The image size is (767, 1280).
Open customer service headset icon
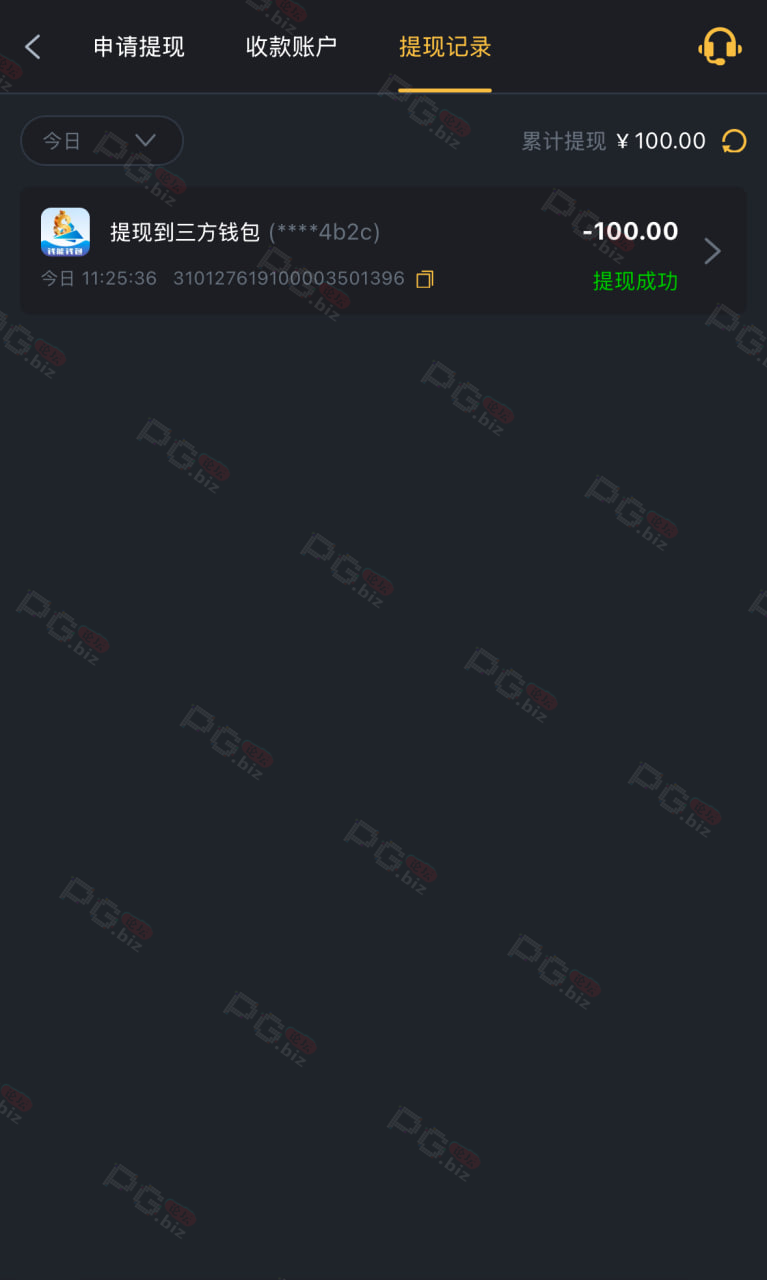pyautogui.click(x=720, y=47)
